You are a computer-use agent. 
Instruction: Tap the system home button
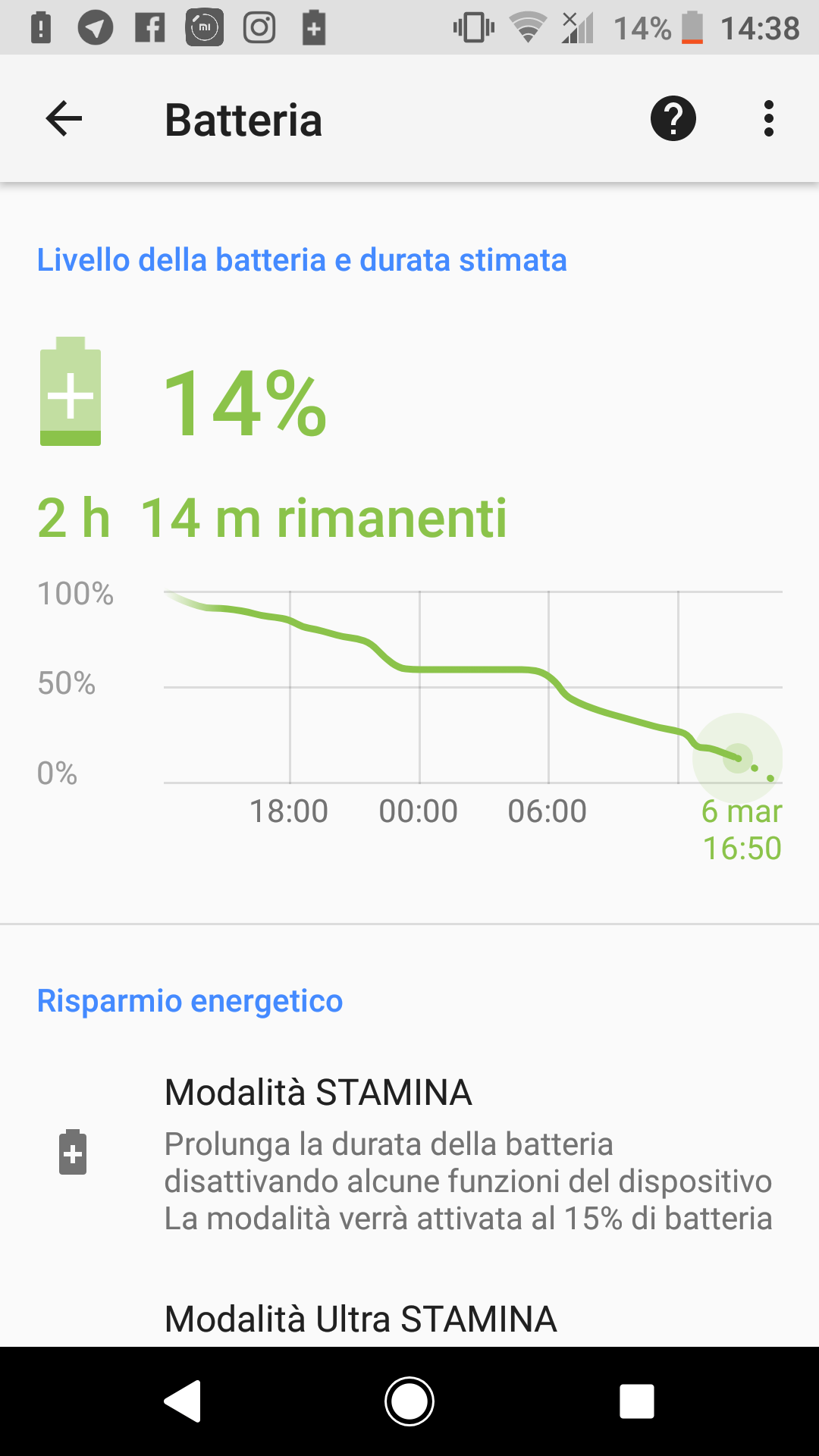tap(409, 1401)
